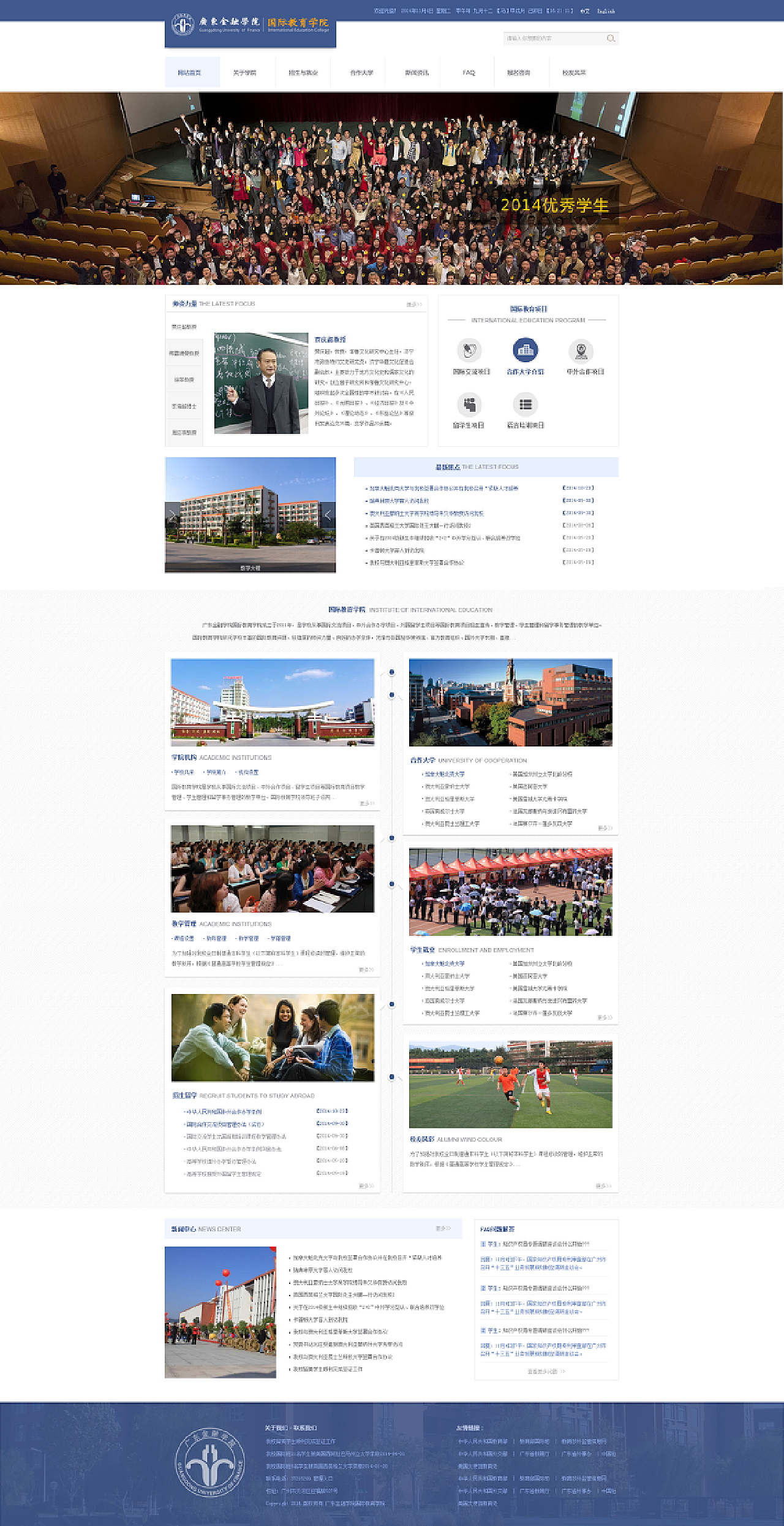The height and width of the screenshot is (1526, 784).
Task: Go to the 招生与就业 navigation tab
Action: (303, 72)
